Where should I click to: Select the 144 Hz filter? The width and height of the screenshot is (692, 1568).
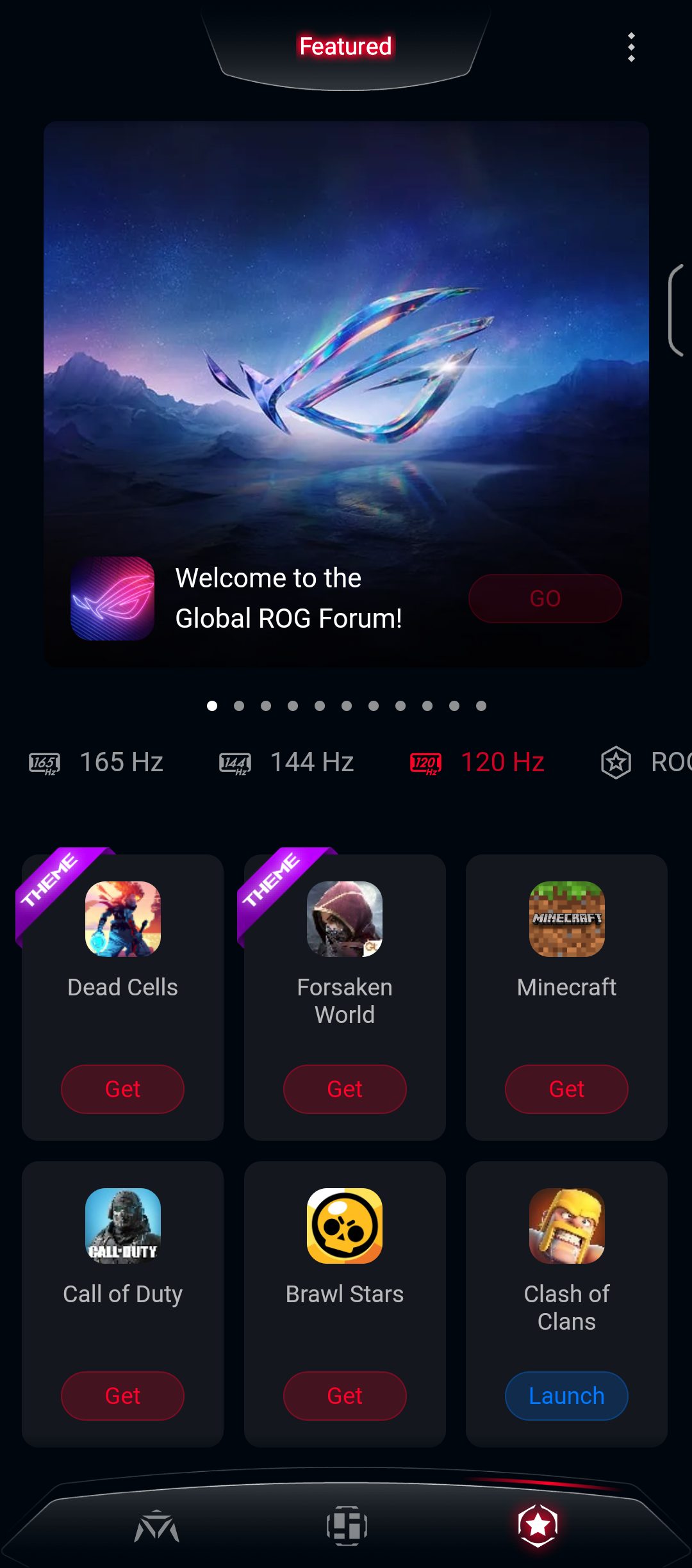[x=286, y=762]
